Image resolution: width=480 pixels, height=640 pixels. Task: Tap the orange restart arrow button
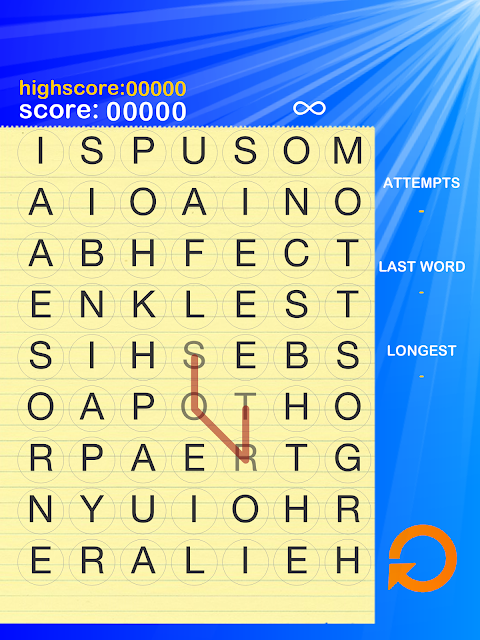pos(422,558)
